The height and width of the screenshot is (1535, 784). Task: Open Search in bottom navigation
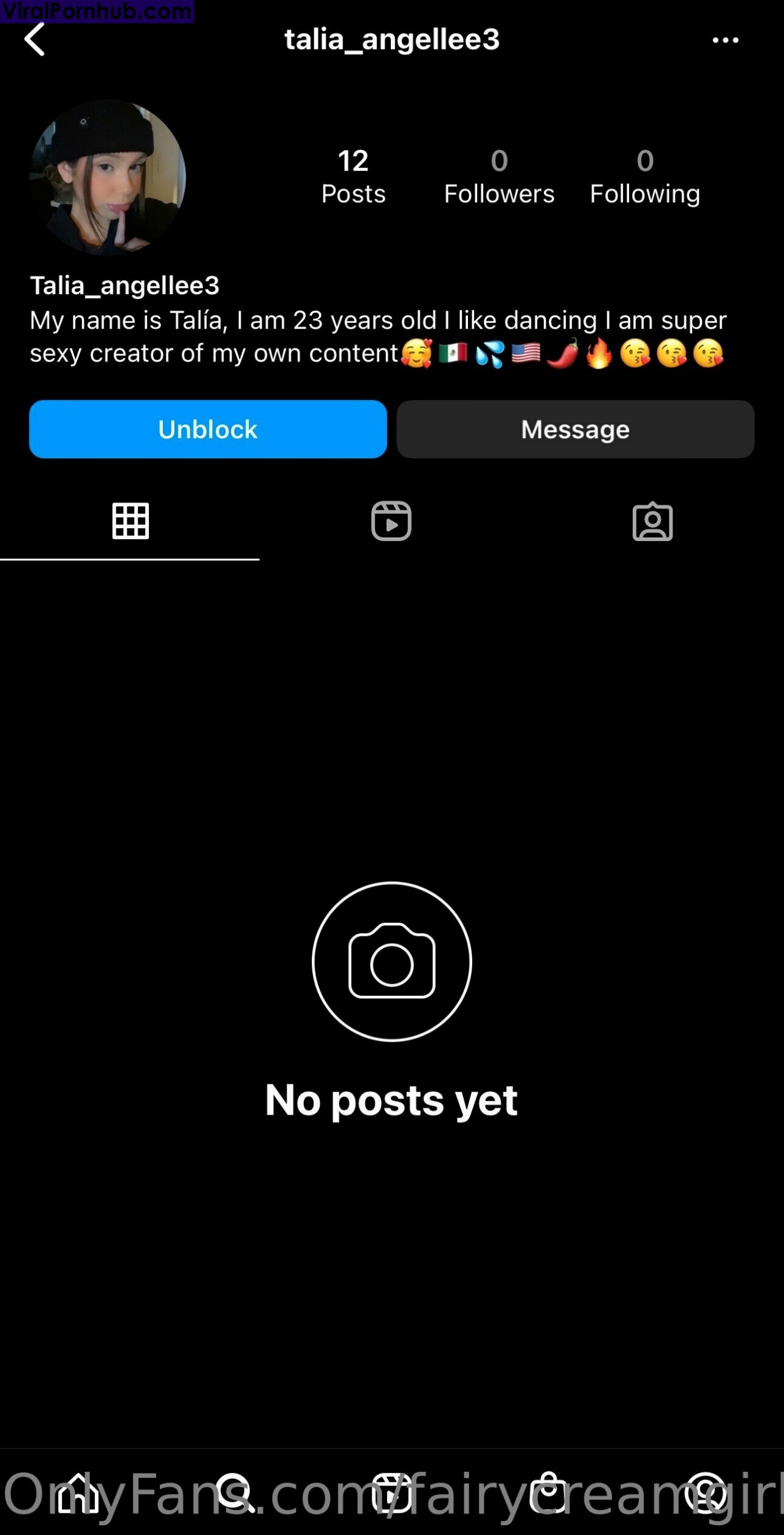click(x=235, y=1493)
